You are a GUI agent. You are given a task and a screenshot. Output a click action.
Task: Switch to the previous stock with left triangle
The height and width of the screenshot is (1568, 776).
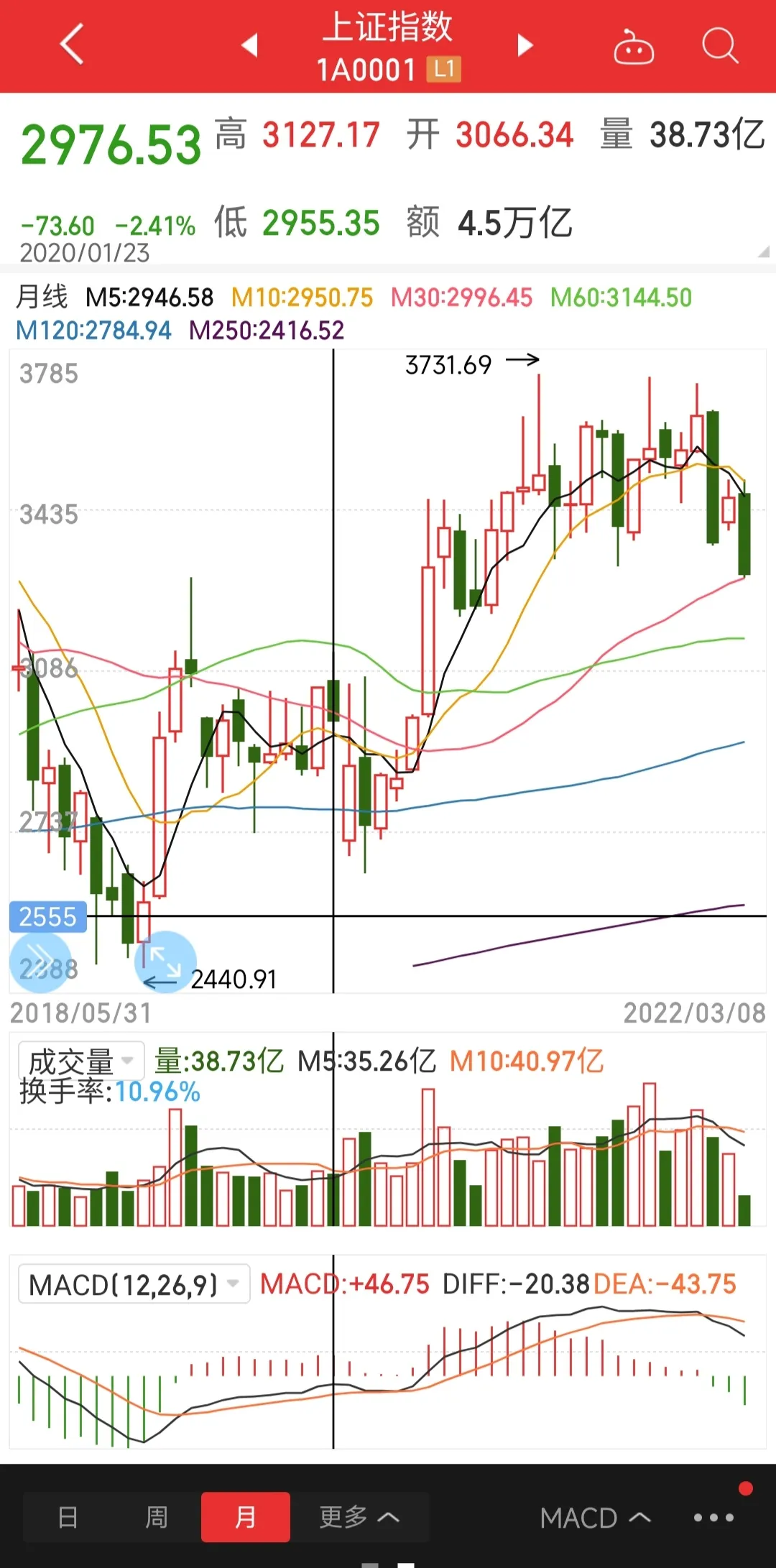coord(249,45)
